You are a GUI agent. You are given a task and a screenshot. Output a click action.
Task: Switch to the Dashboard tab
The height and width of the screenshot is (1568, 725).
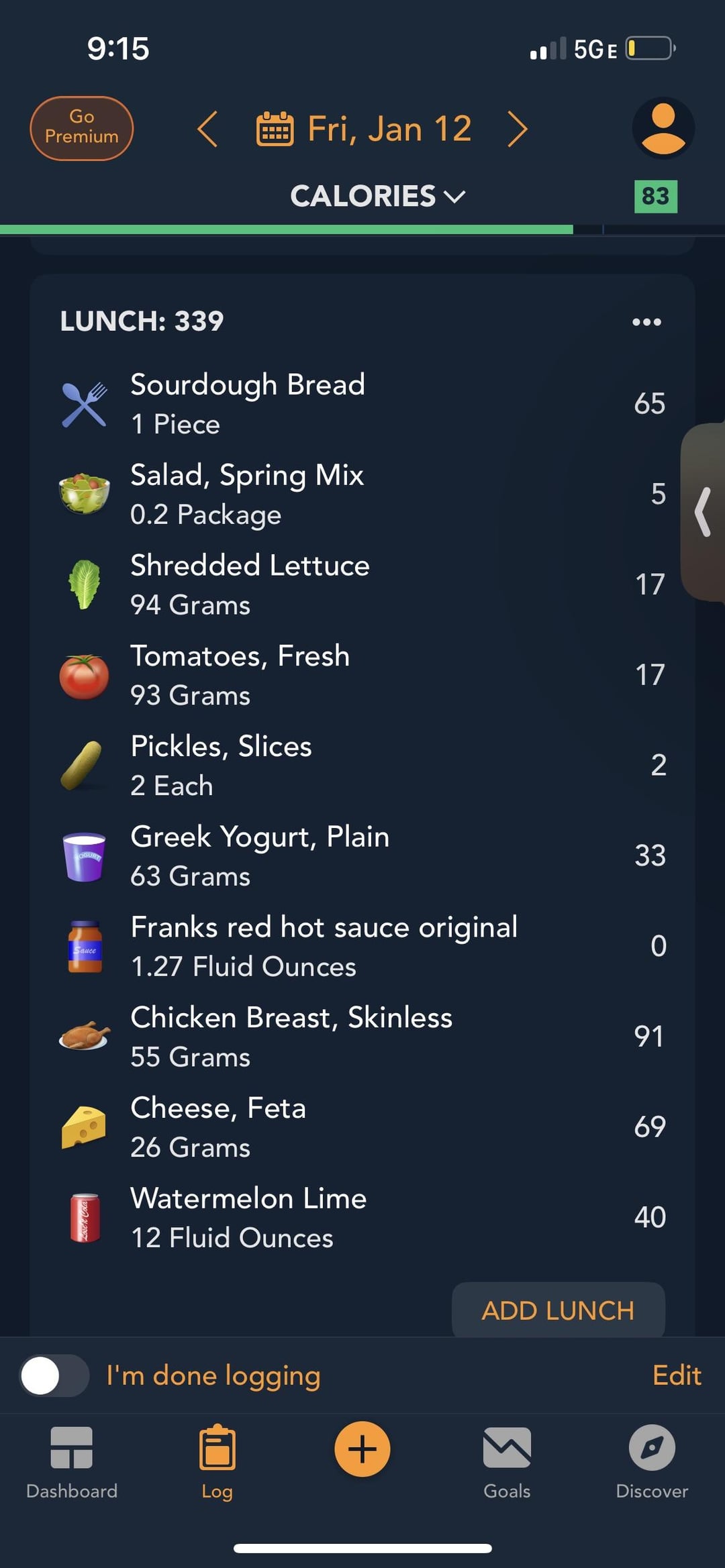click(x=72, y=1463)
